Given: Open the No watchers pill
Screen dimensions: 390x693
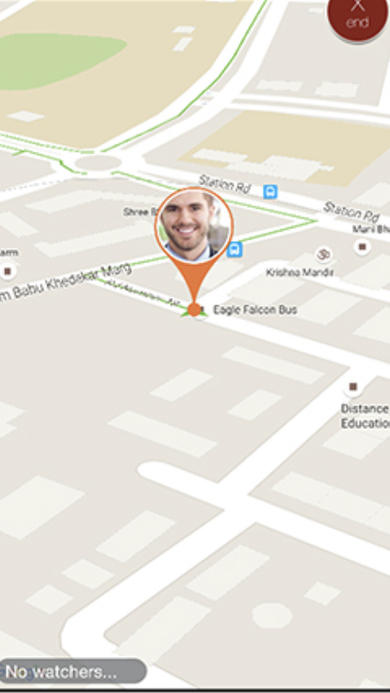Looking at the screenshot, I should click(73, 672).
